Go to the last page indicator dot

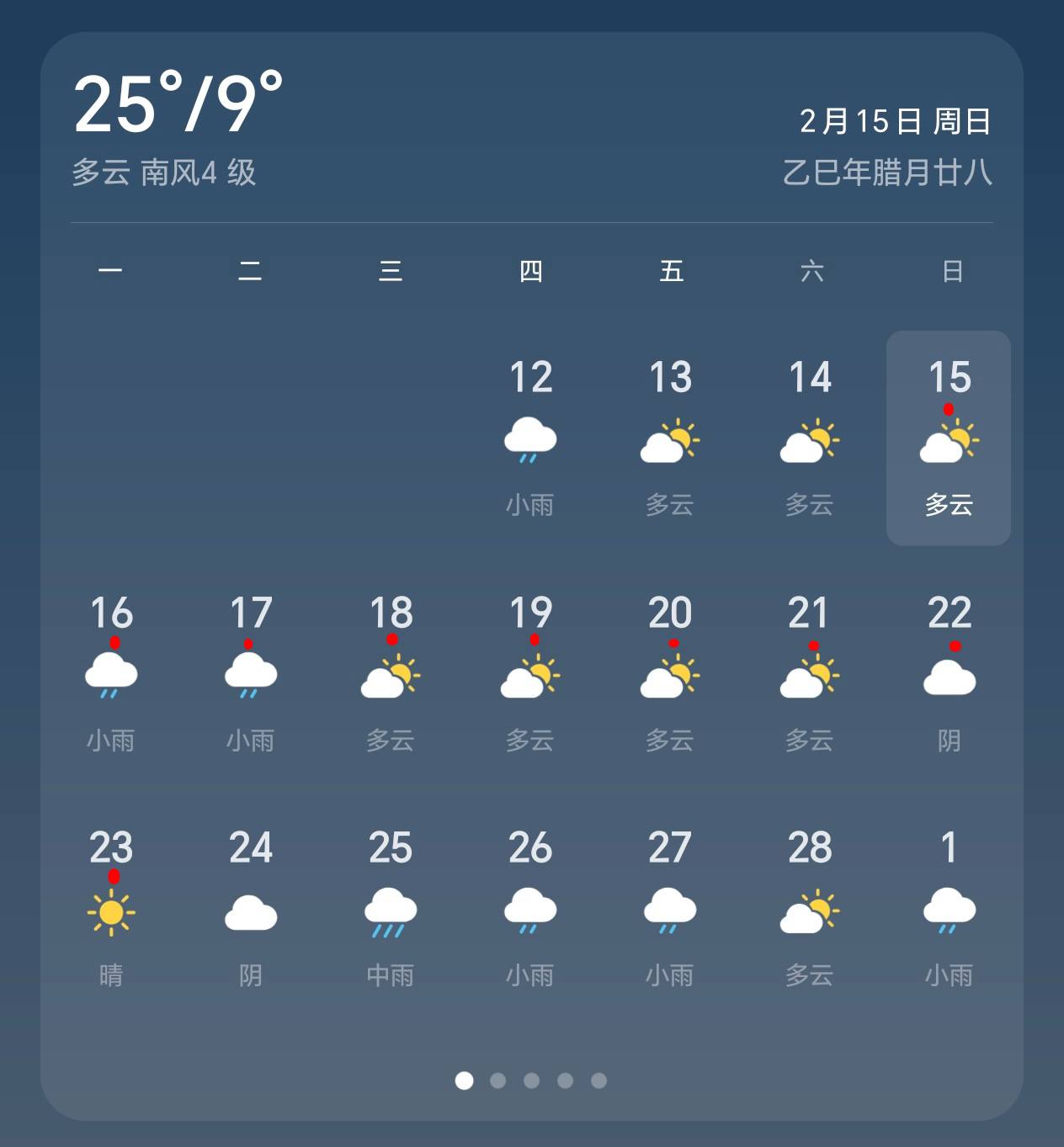(x=598, y=1081)
